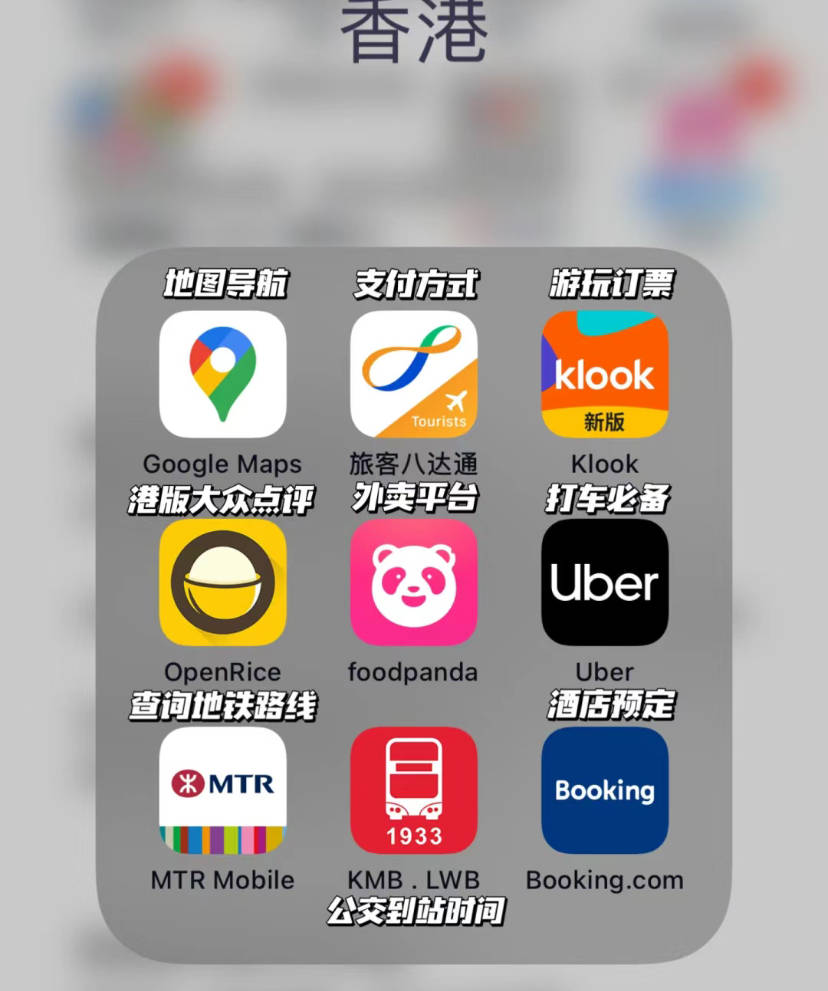Viewport: 828px width, 991px height.
Task: Tap the Google Maps text label
Action: [222, 463]
